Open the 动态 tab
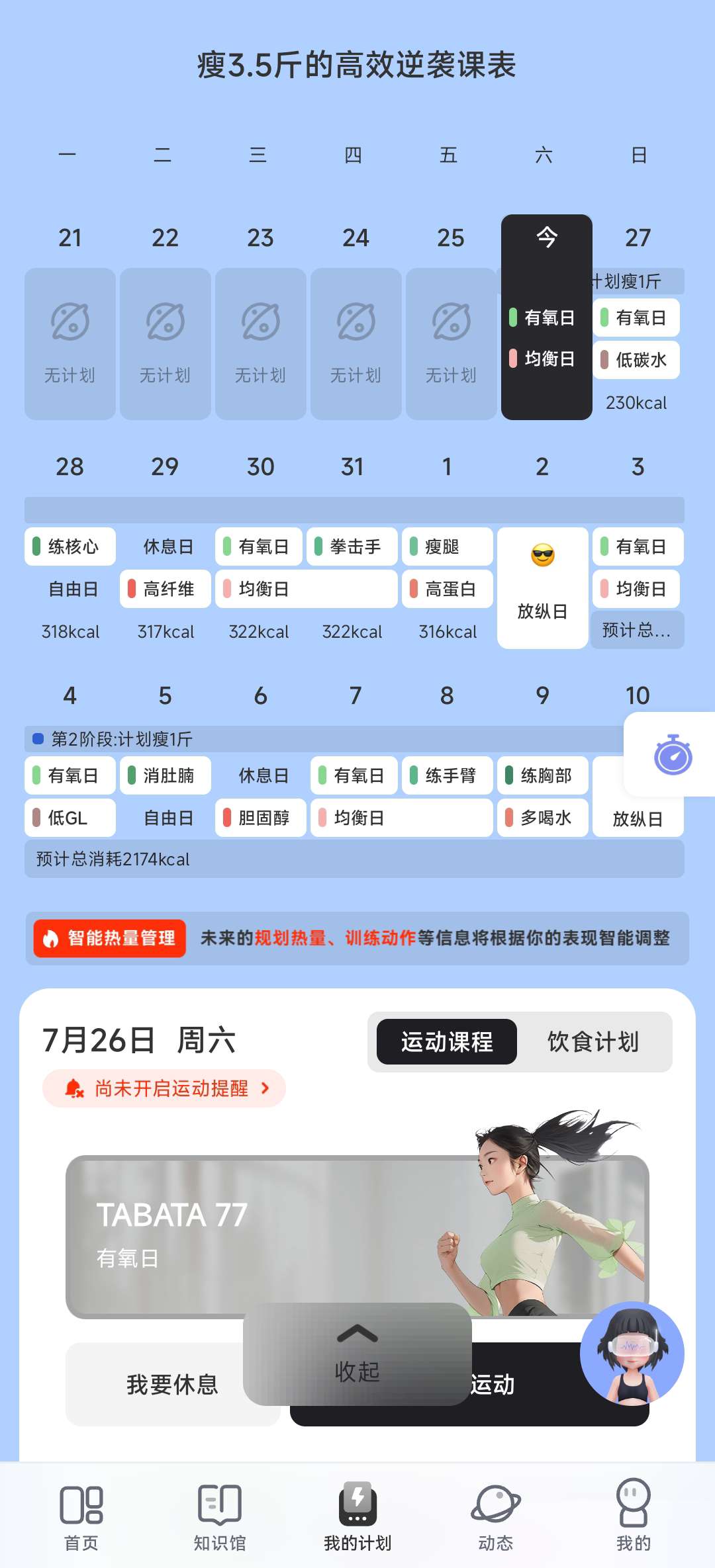715x1568 pixels. (496, 1515)
